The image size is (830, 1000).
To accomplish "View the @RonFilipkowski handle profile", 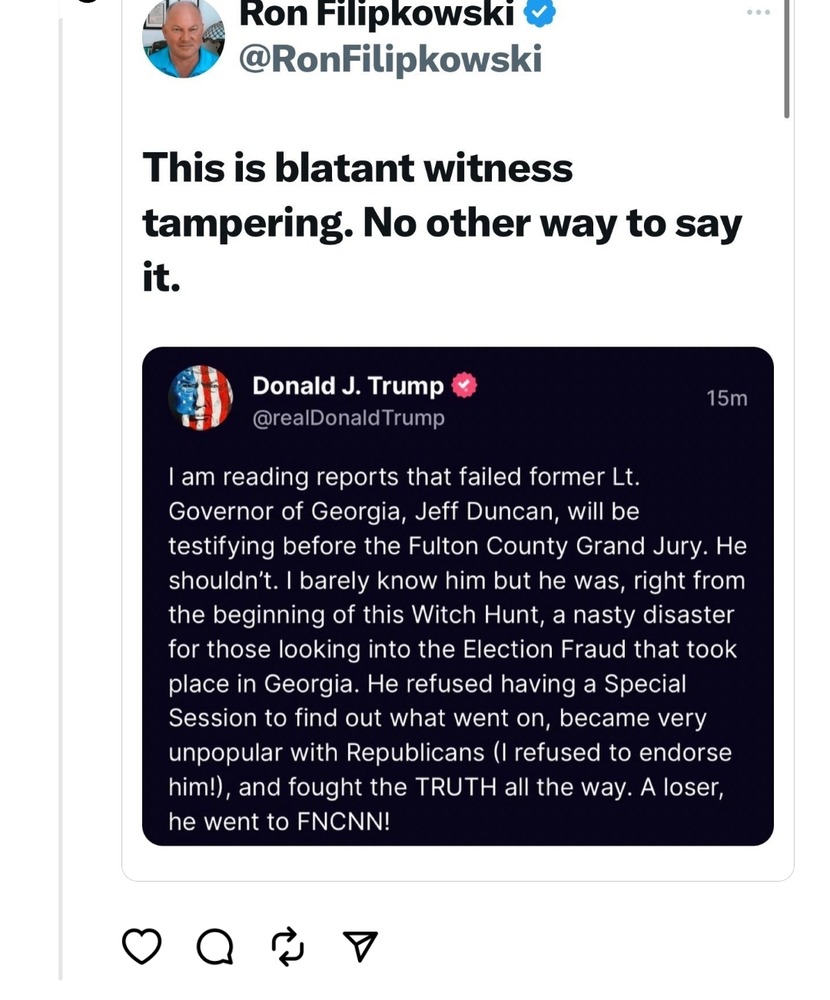I will click(389, 59).
